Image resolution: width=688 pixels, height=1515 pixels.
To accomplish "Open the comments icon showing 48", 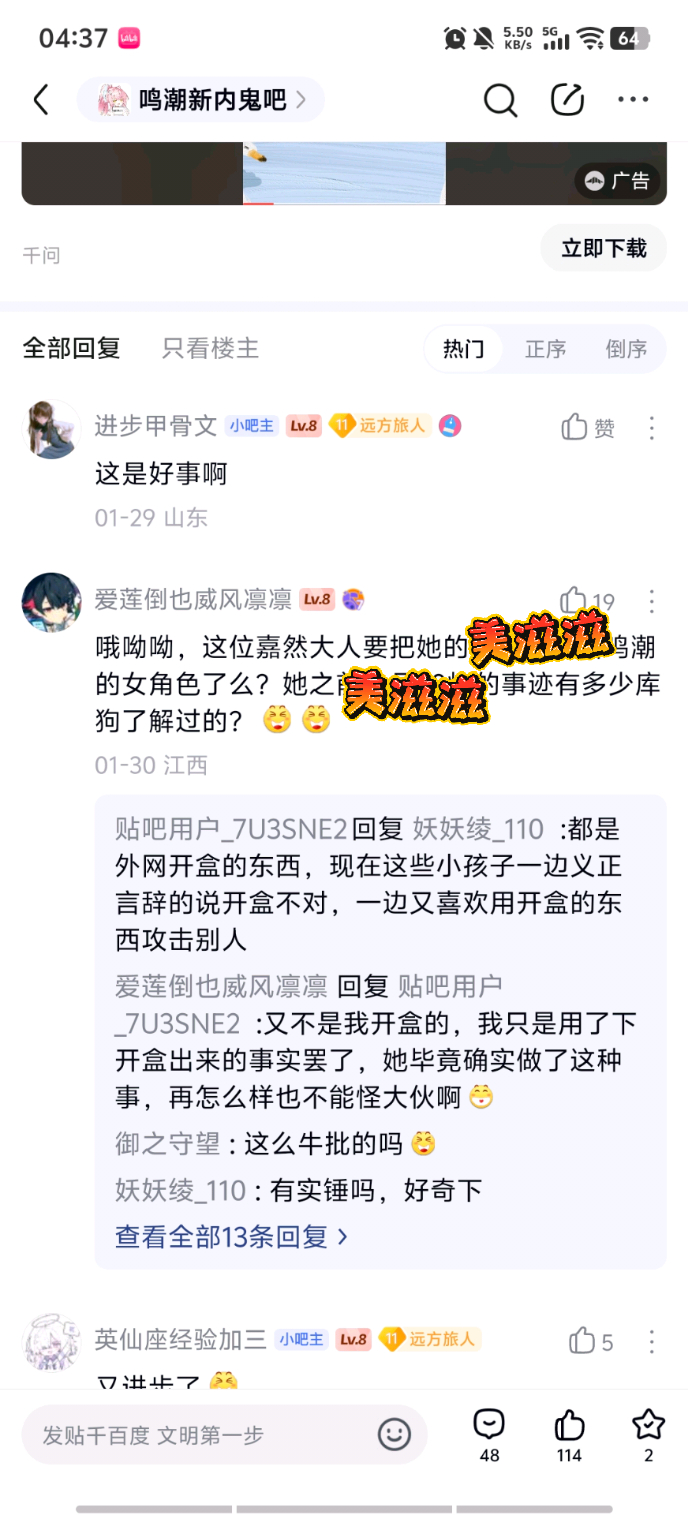I will 489,1435.
